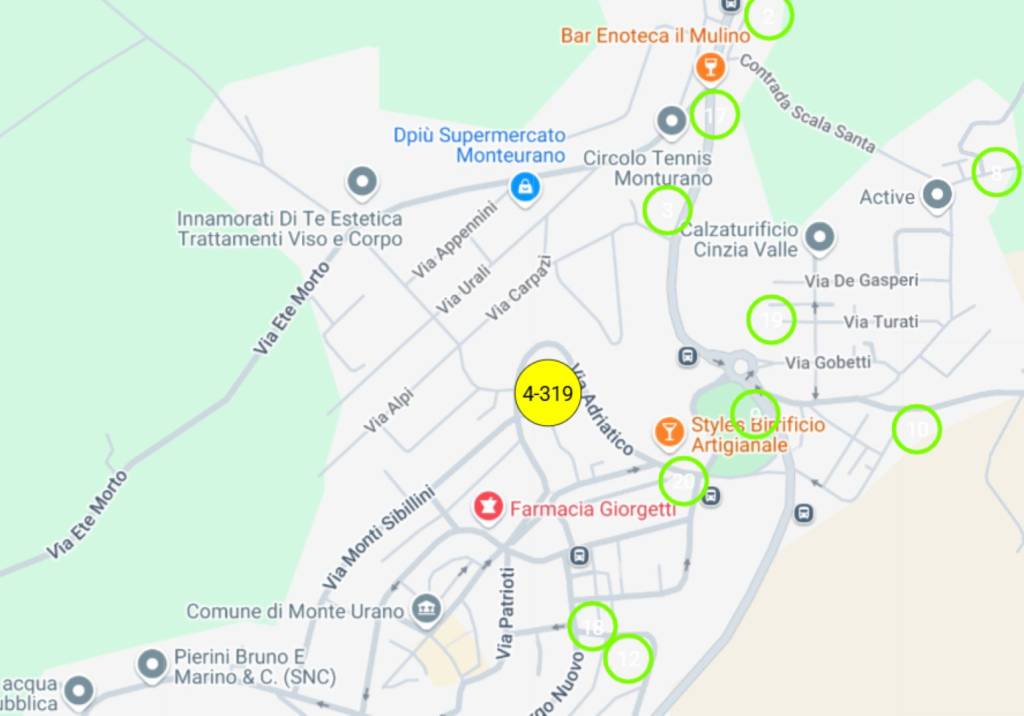The width and height of the screenshot is (1024, 716).
Task: Select green circle marker 18
Action: tap(592, 627)
